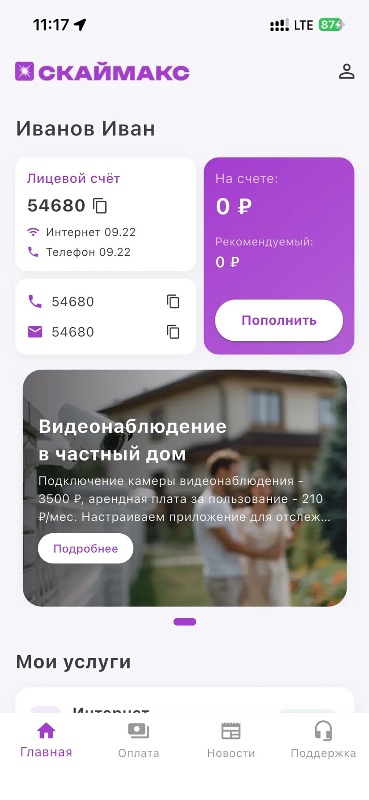
Task: Open the Поддержка tab
Action: [323, 740]
